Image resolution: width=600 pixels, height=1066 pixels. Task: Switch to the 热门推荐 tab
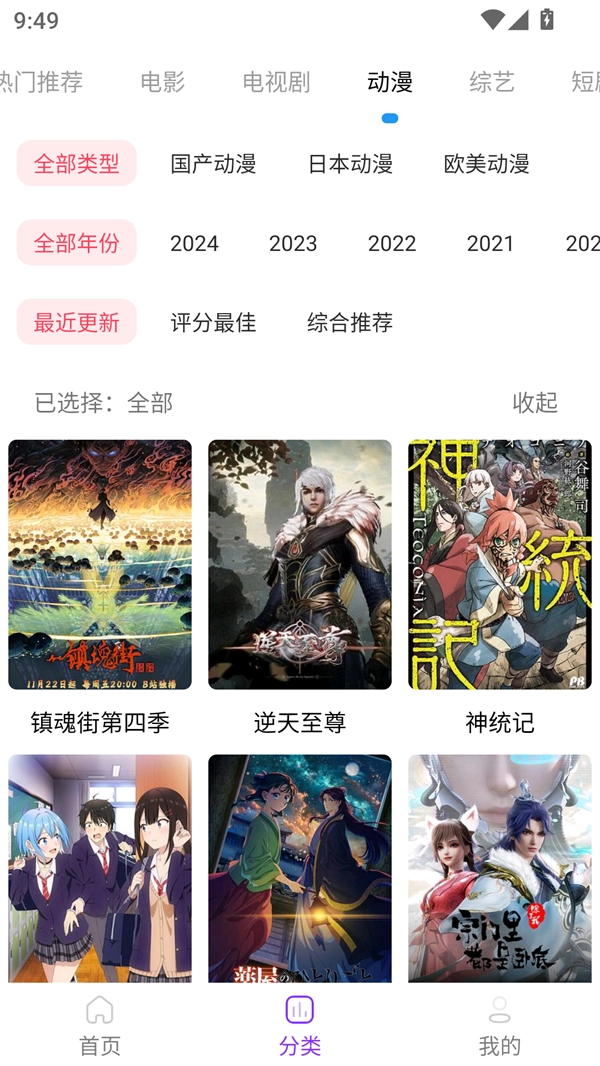pyautogui.click(x=40, y=82)
